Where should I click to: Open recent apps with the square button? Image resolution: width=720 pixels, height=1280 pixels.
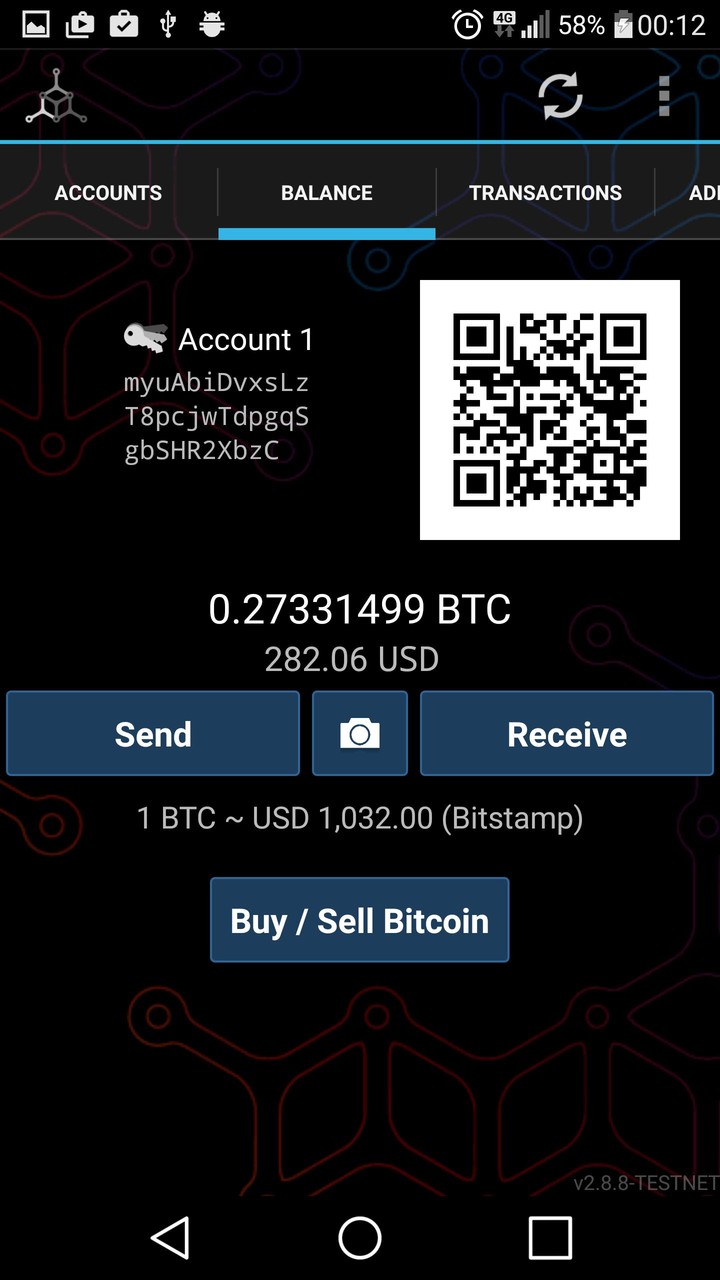549,1238
